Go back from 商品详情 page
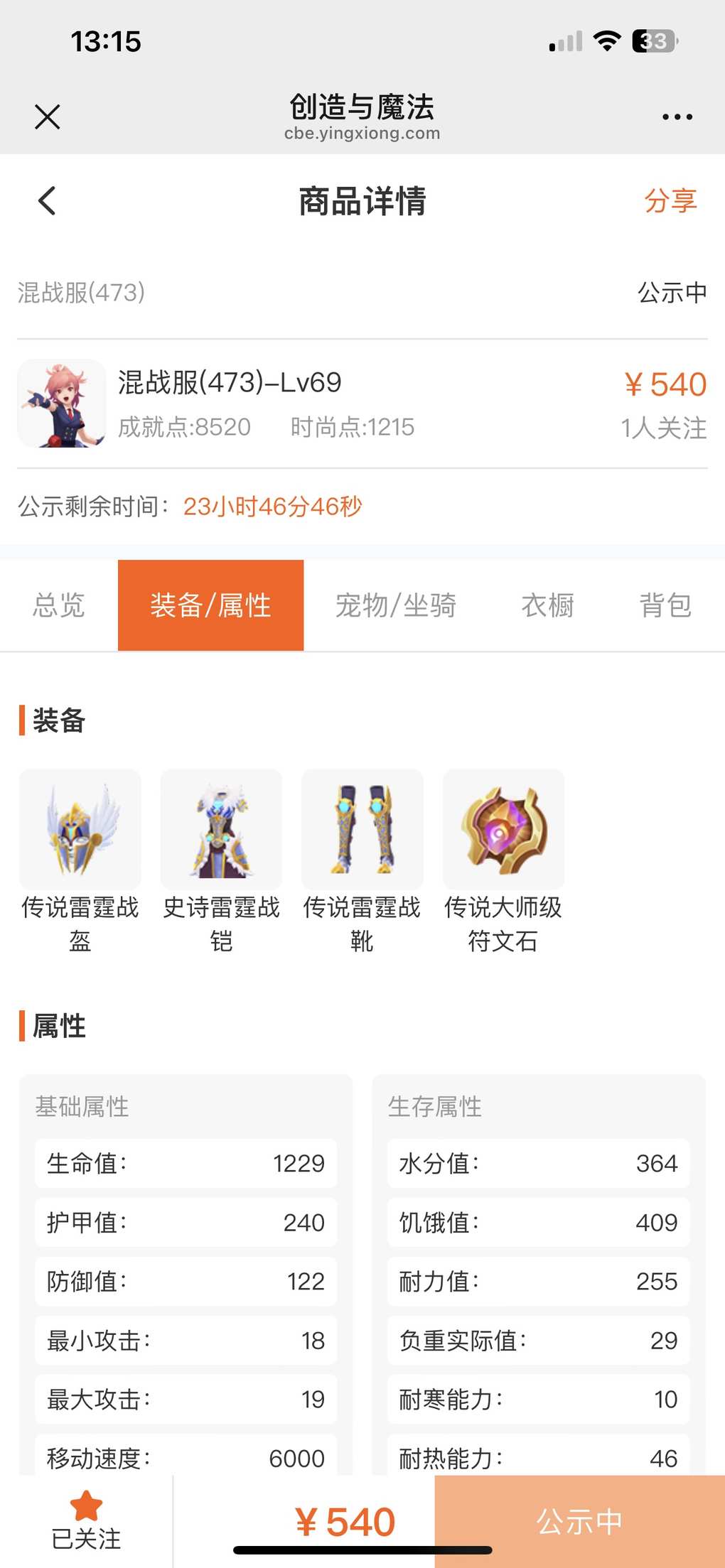 point(47,201)
